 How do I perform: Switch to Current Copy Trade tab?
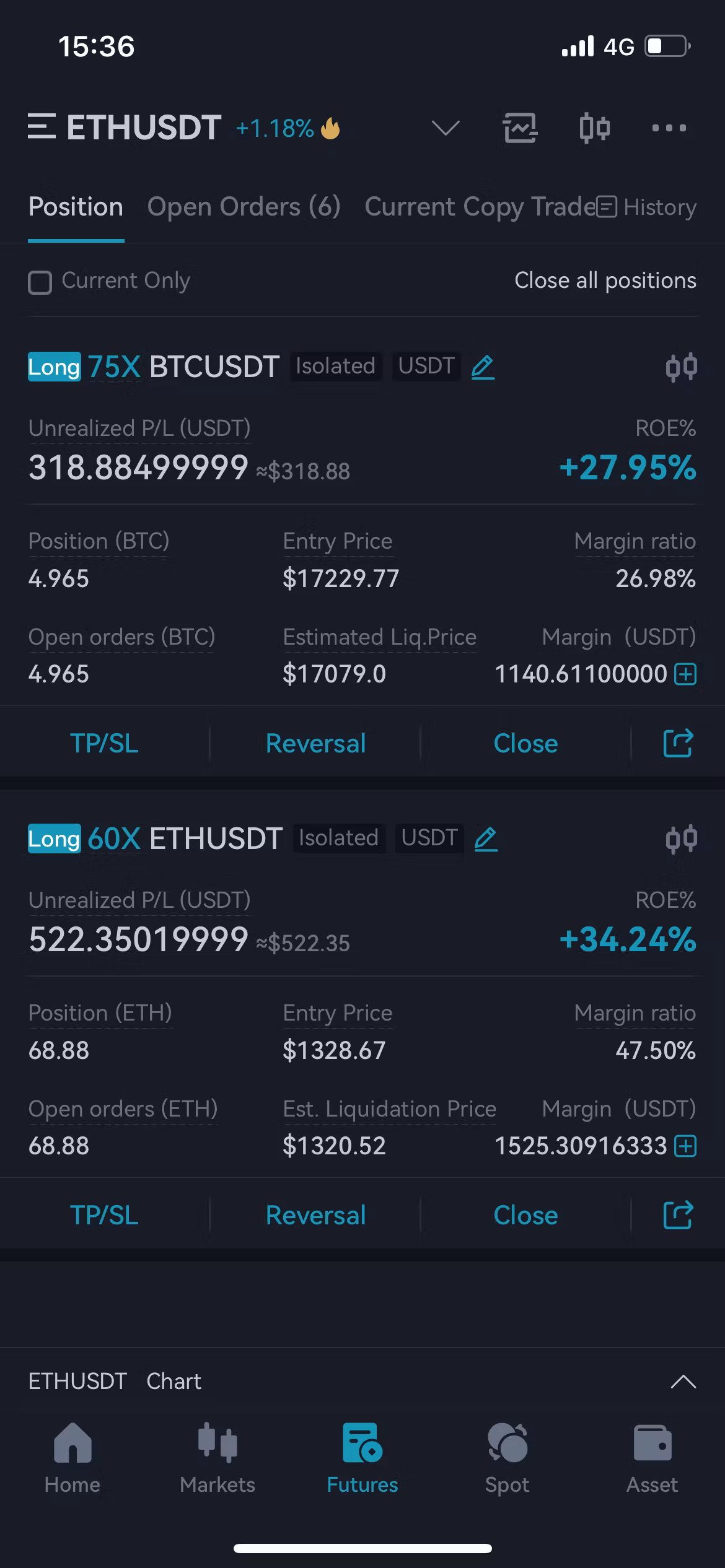tap(480, 207)
